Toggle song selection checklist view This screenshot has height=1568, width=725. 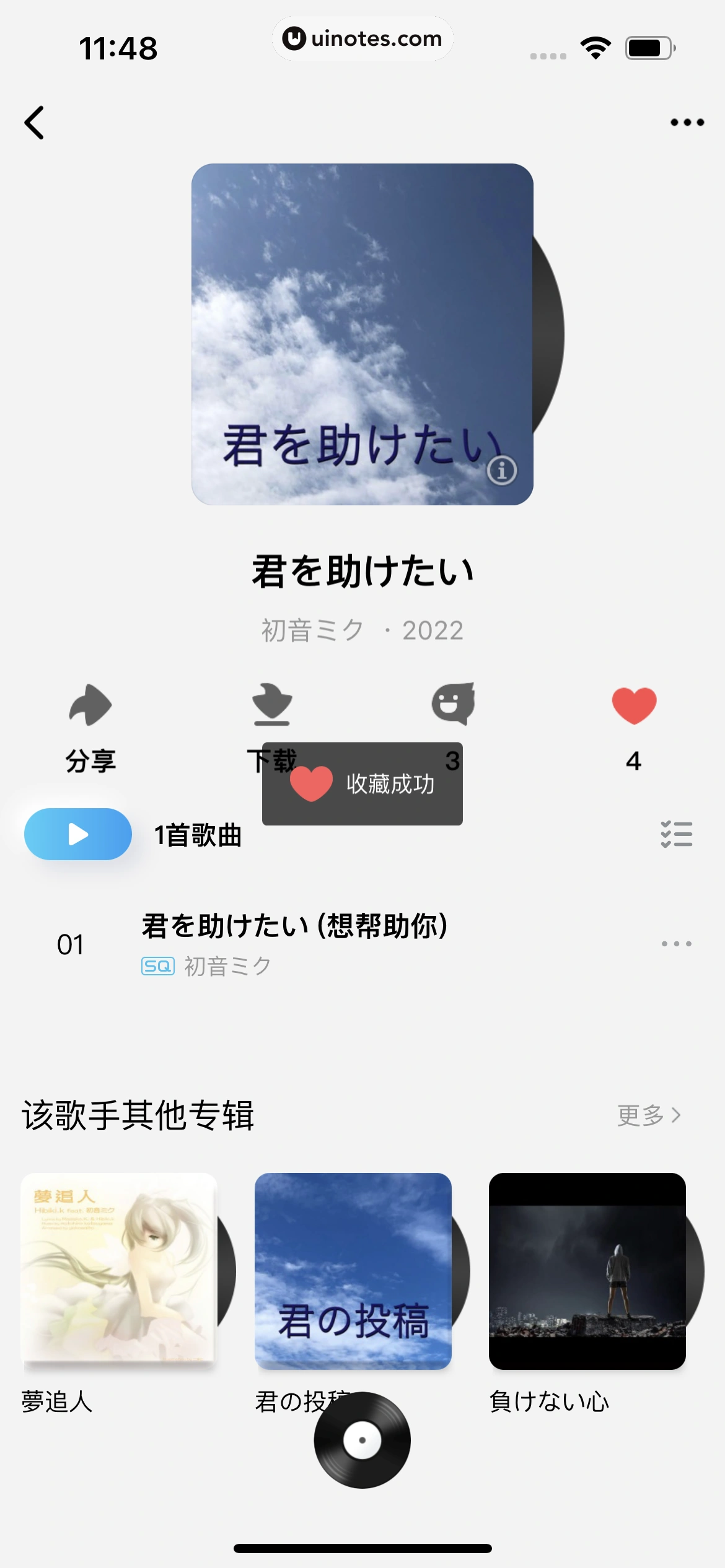(677, 834)
